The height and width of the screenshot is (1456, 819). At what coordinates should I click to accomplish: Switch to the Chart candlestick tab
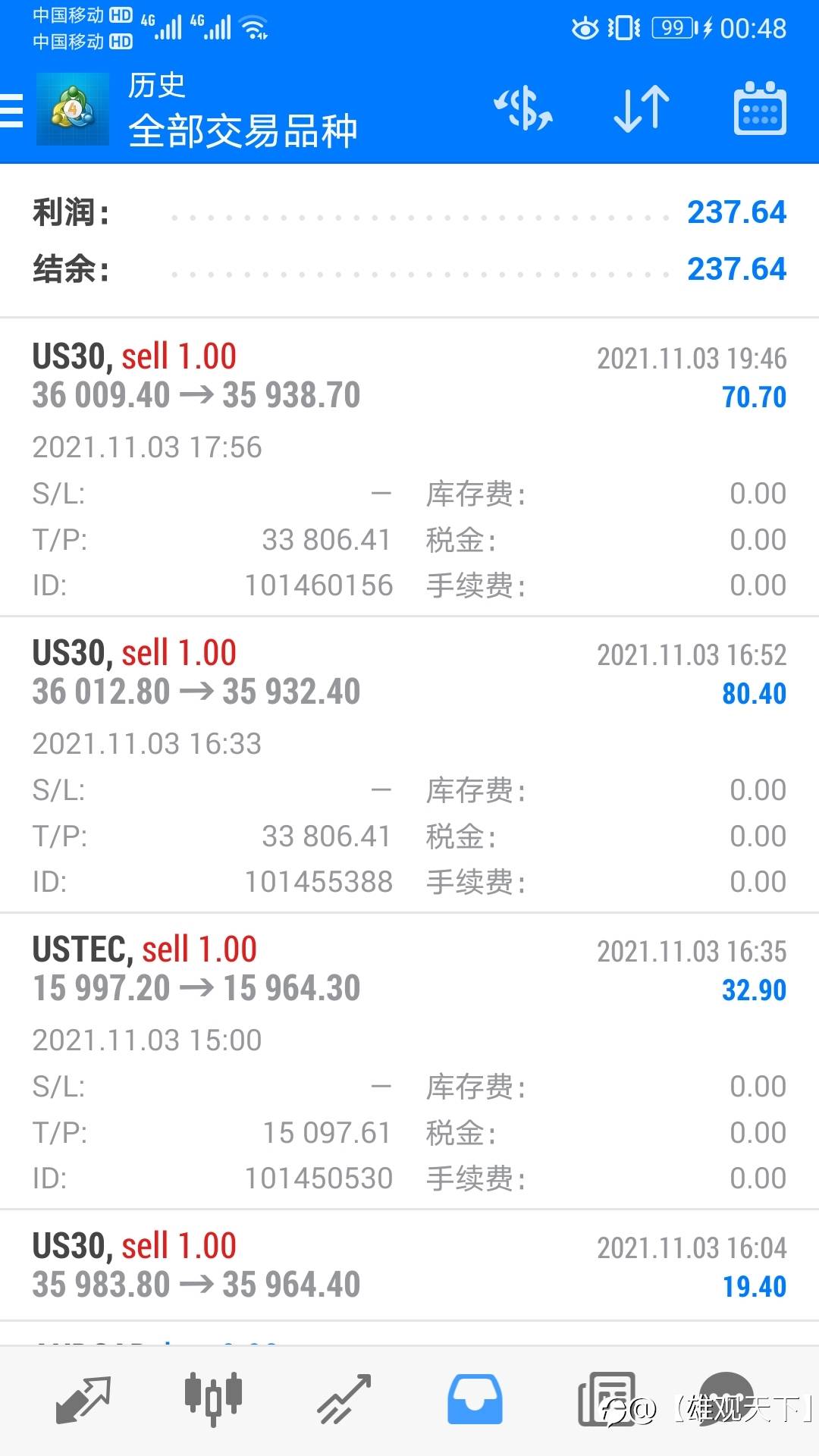click(x=213, y=1399)
